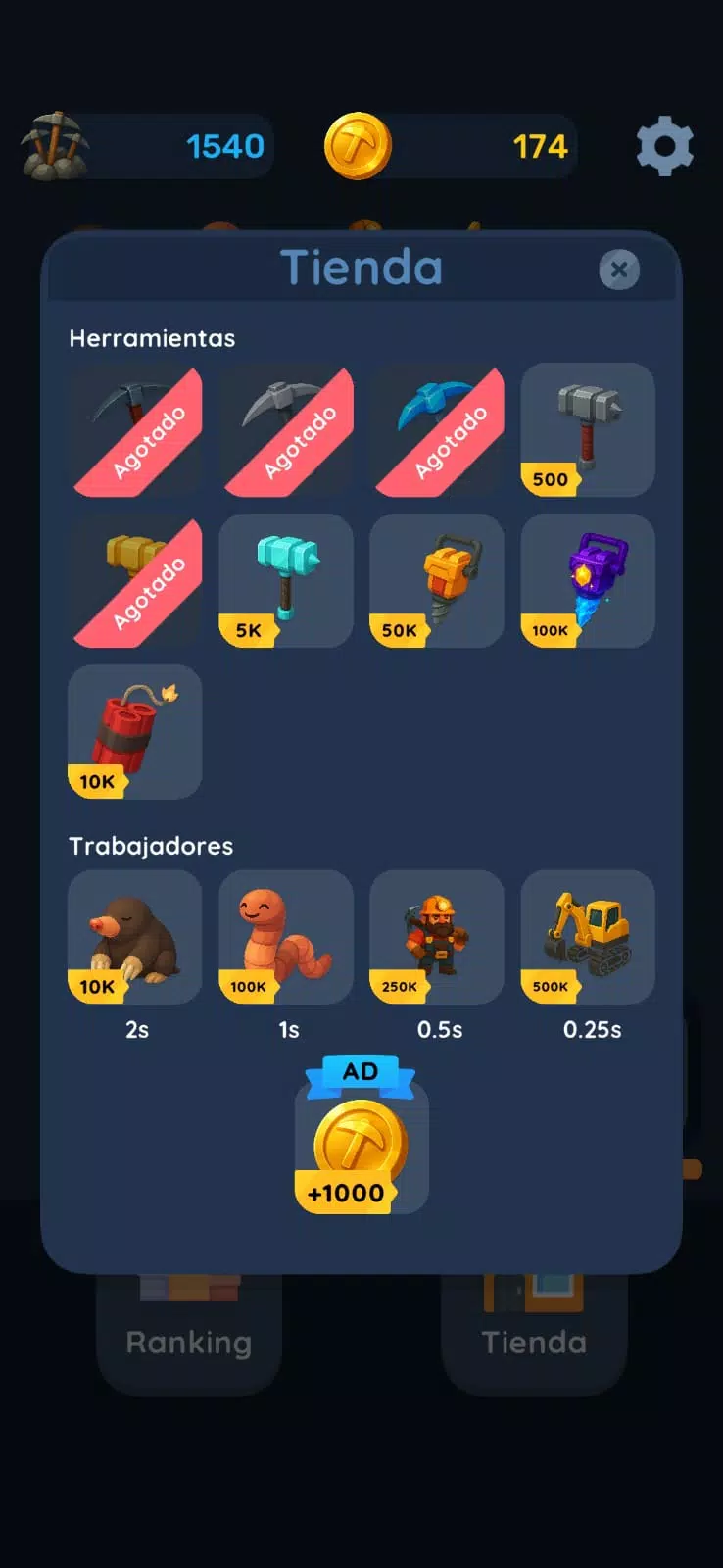The height and width of the screenshot is (1568, 723).
Task: Hire the mole worker for 10K
Action: [135, 937]
